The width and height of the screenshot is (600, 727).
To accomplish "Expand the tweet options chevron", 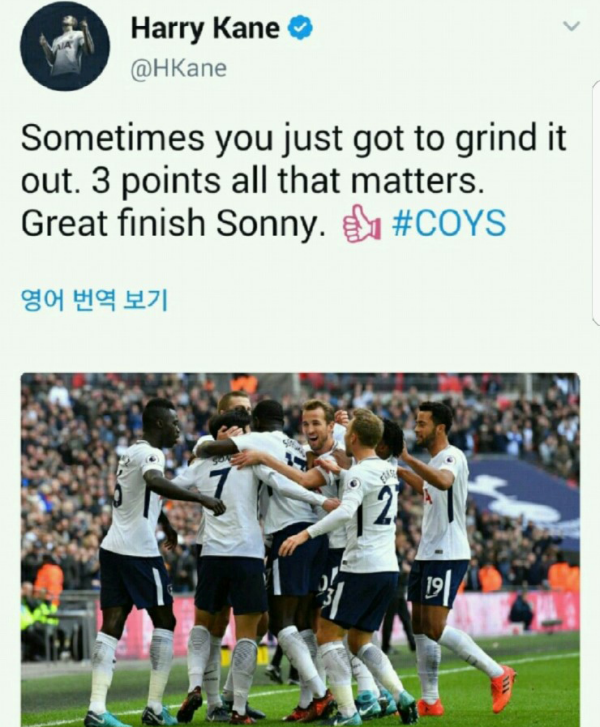I will pos(571,26).
